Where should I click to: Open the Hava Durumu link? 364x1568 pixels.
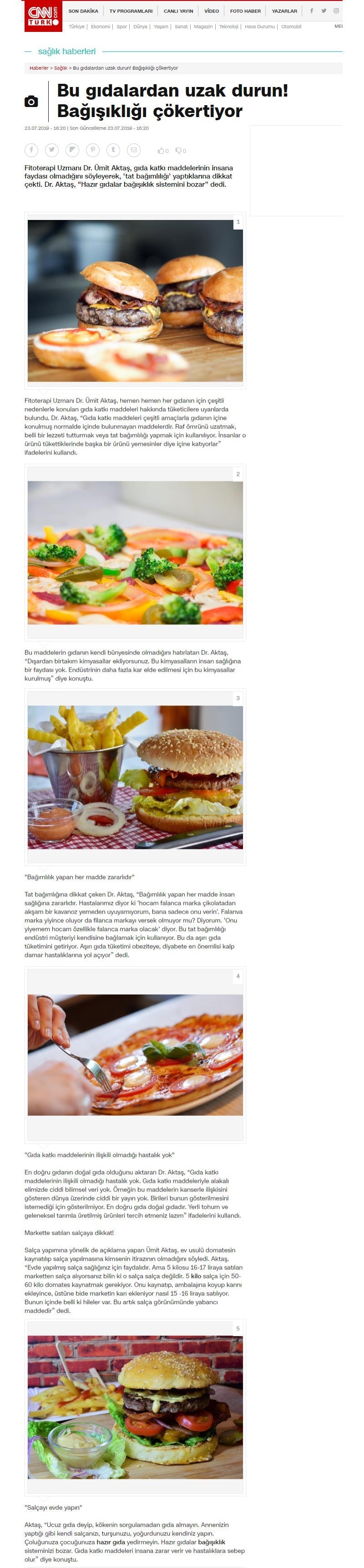[x=259, y=27]
